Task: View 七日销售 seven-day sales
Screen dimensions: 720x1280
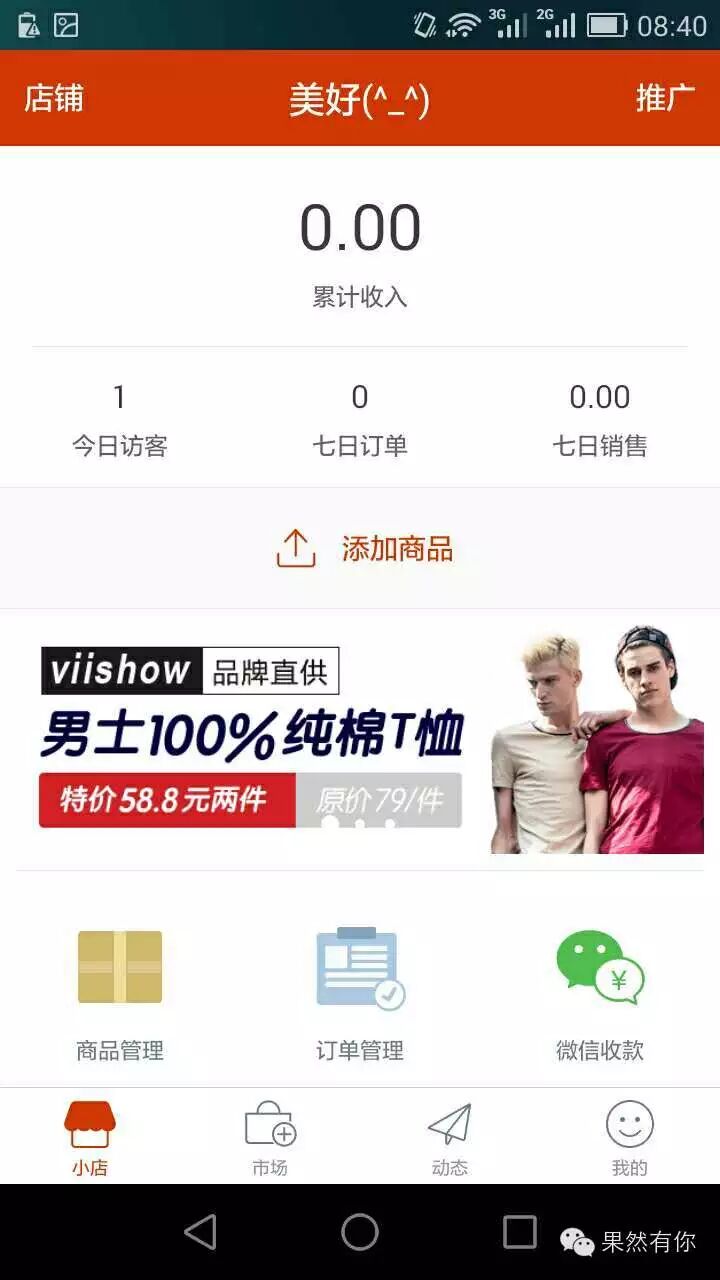Action: 600,420
